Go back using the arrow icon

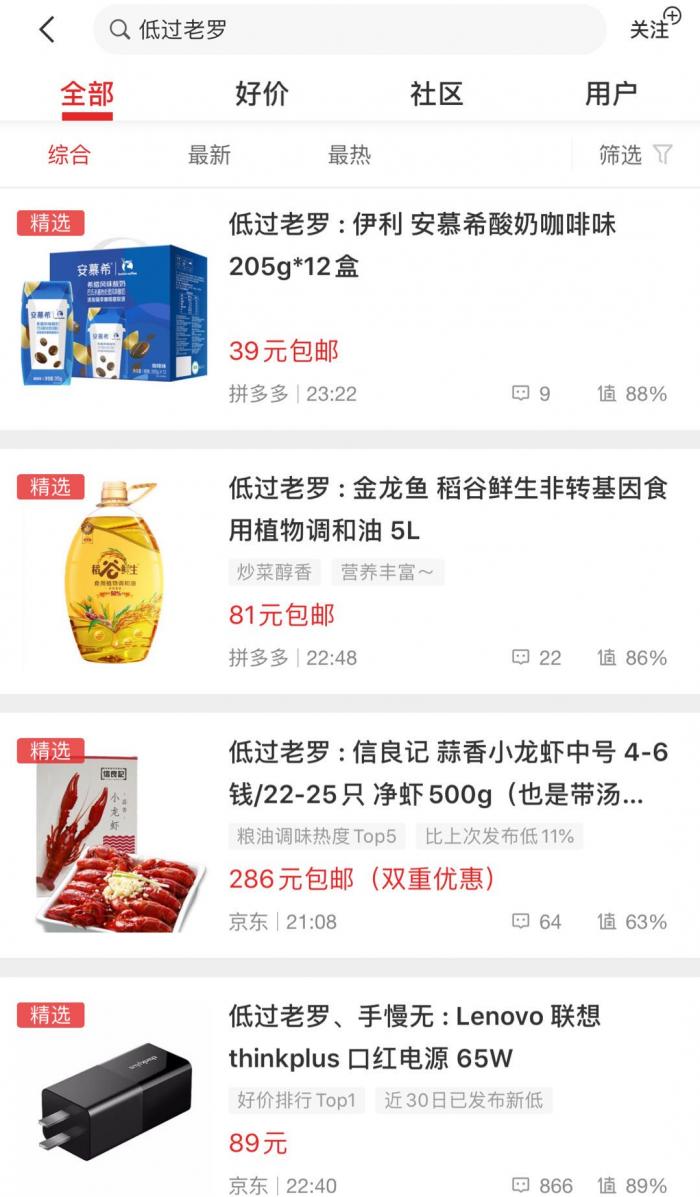(x=47, y=30)
